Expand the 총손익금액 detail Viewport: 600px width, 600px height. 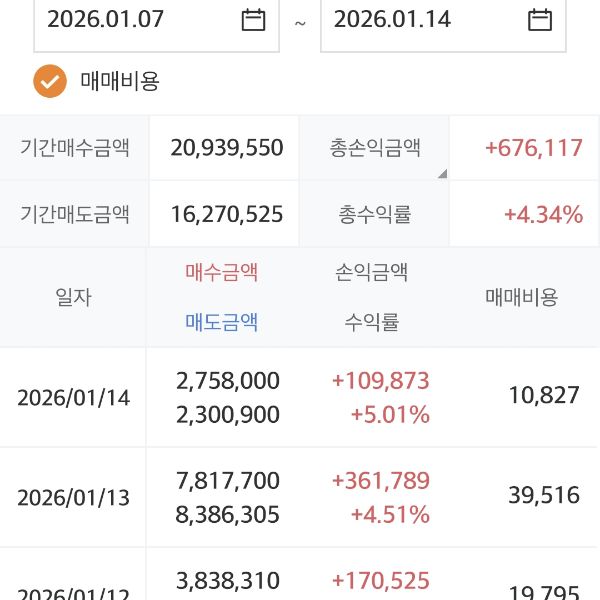[x=441, y=173]
